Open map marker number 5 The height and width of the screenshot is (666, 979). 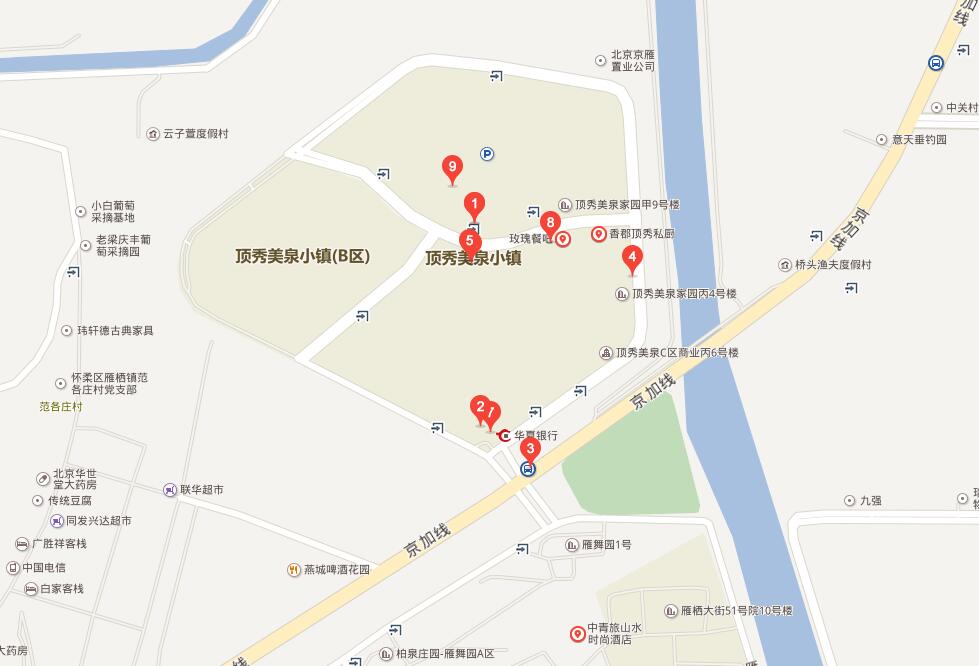(469, 240)
